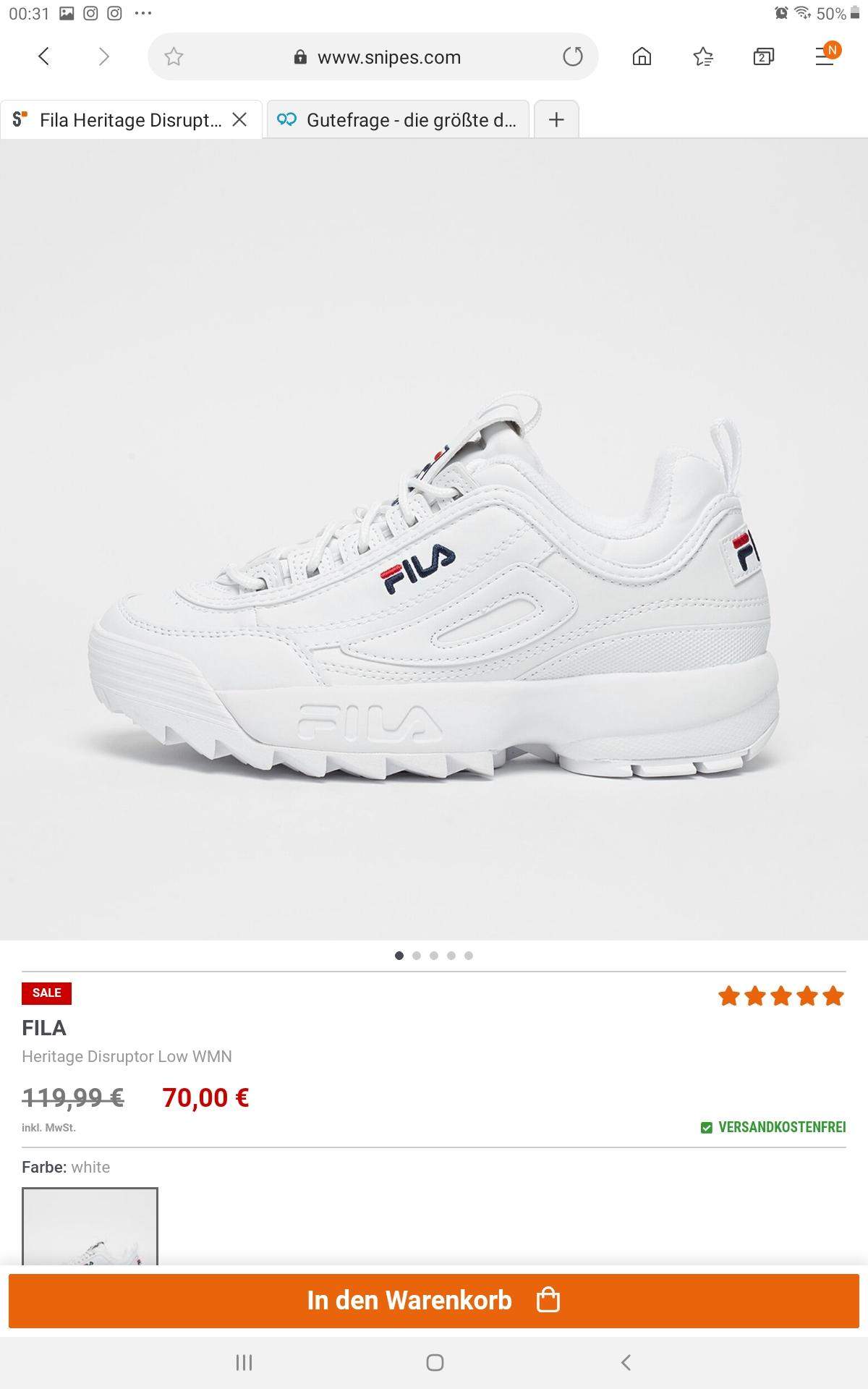The height and width of the screenshot is (1389, 868).
Task: Open the browser home page
Action: pyautogui.click(x=642, y=56)
